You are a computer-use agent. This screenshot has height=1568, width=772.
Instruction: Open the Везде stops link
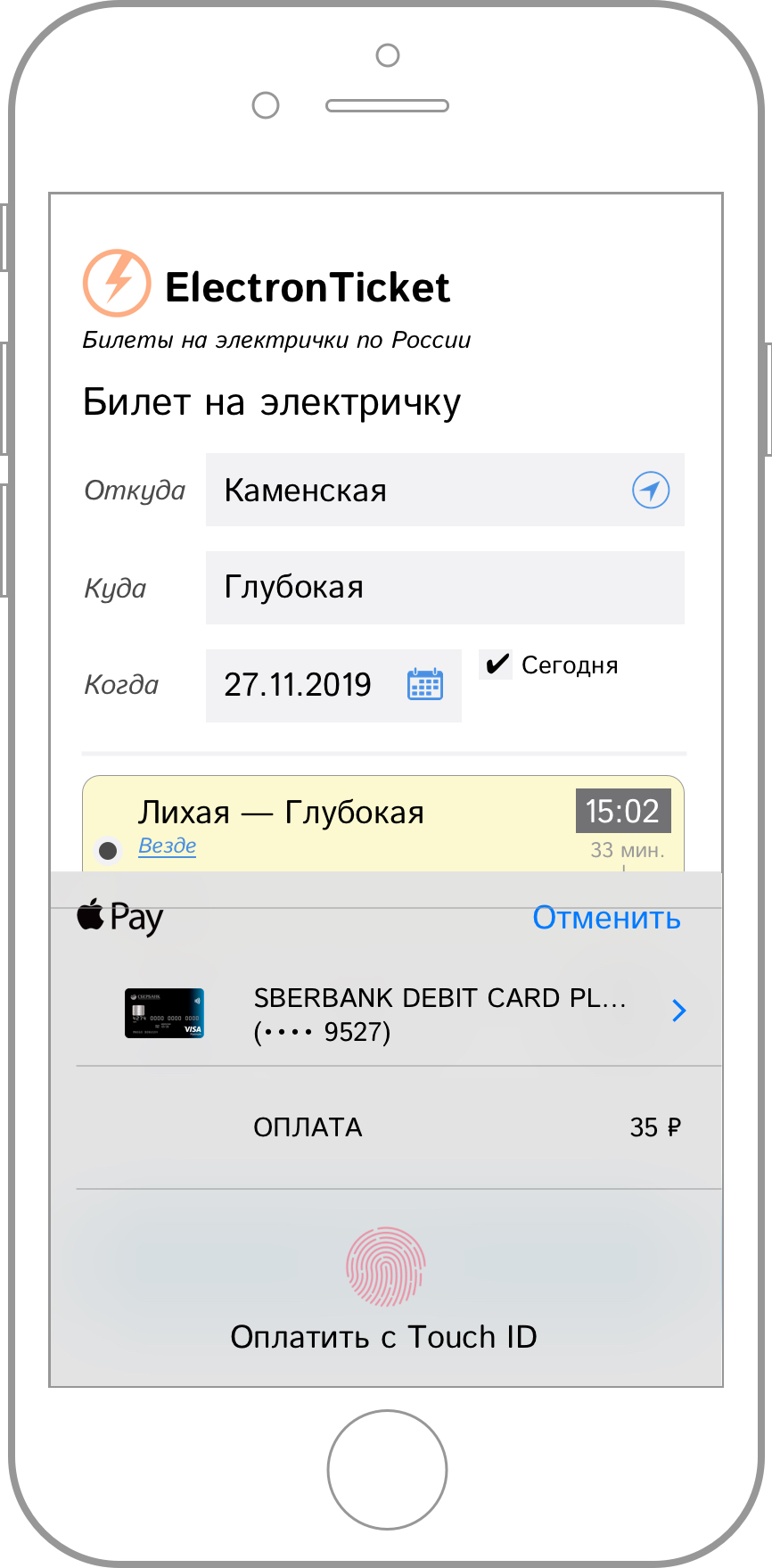point(168,846)
